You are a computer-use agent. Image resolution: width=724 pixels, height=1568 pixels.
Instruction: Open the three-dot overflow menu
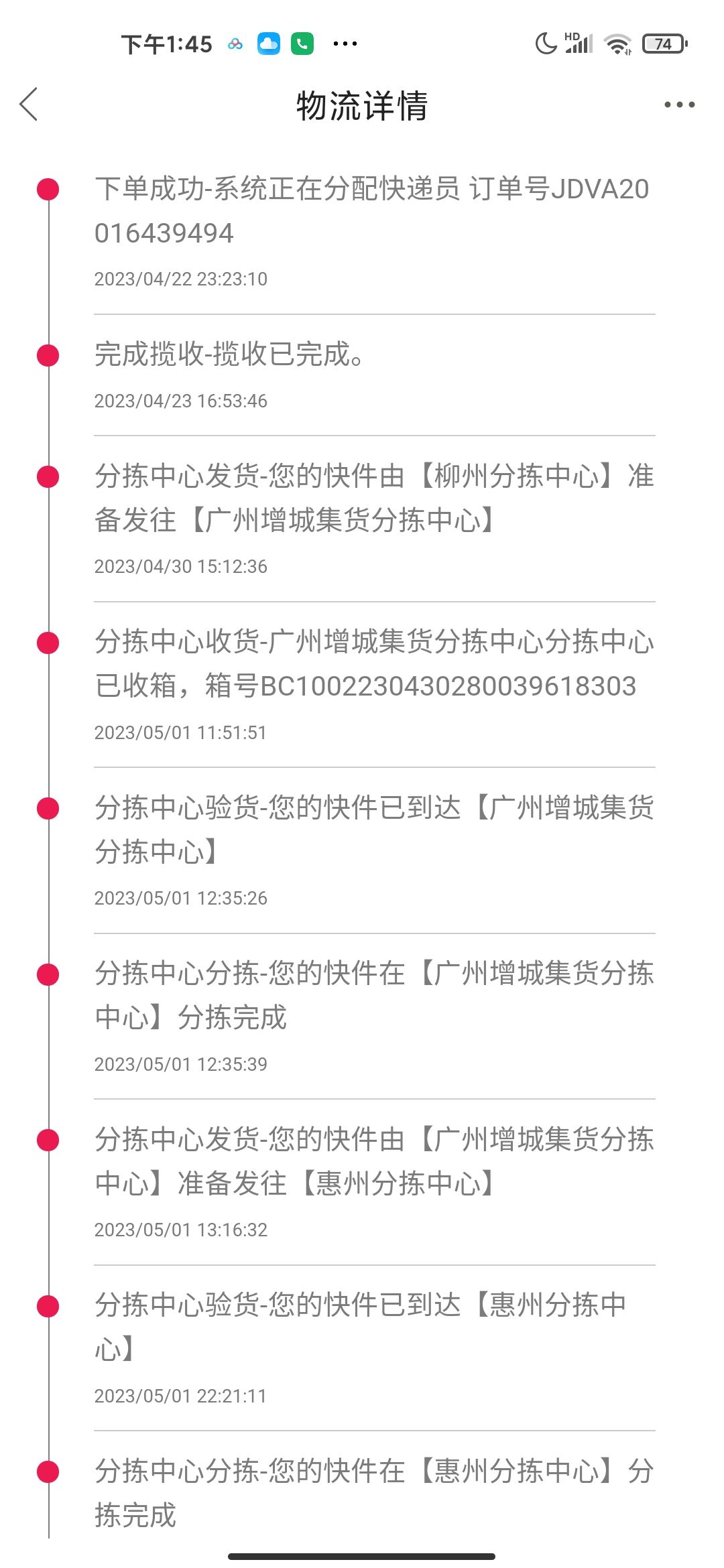[x=679, y=105]
